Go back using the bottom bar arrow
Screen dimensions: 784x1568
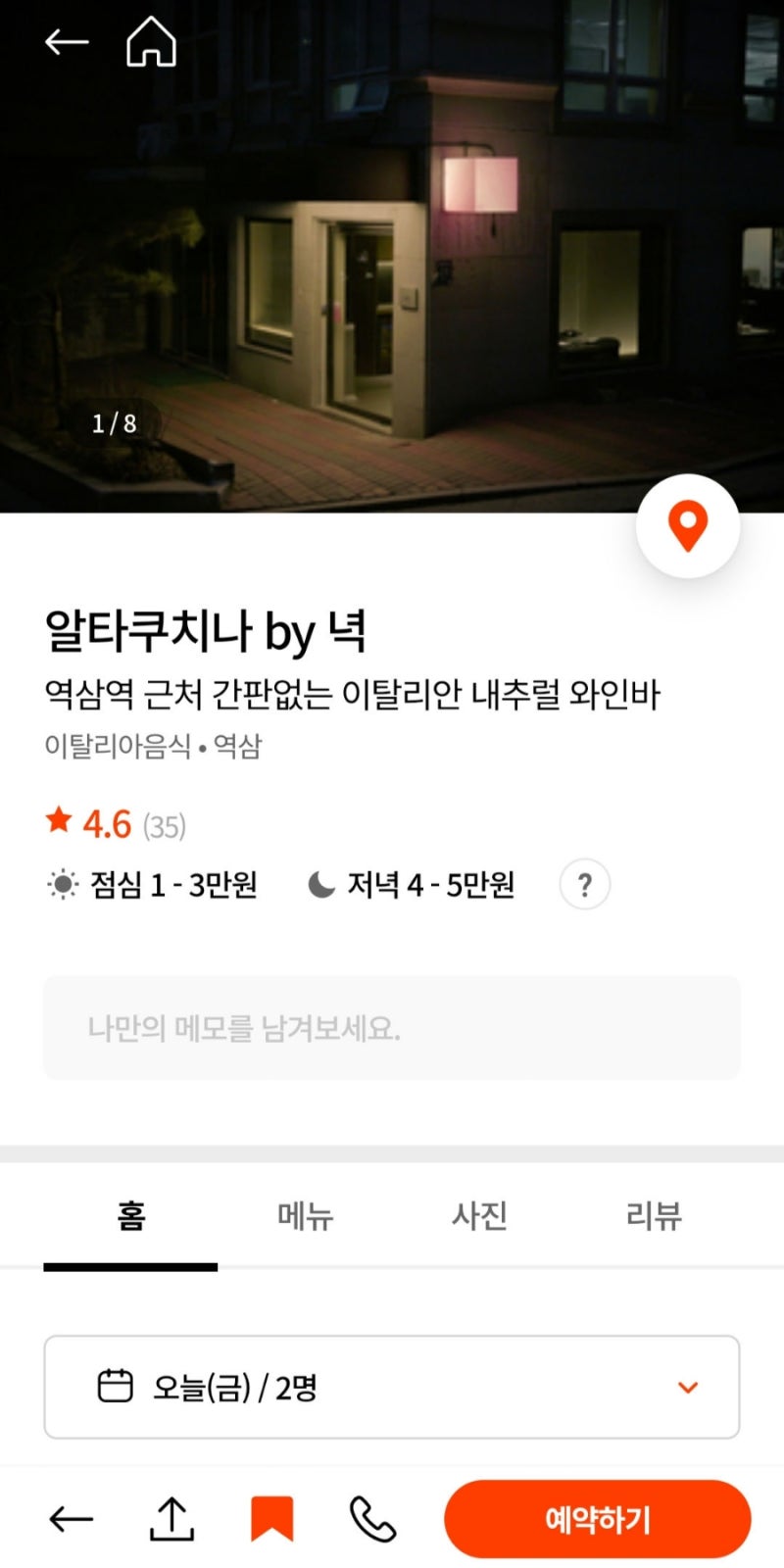pyautogui.click(x=71, y=1519)
